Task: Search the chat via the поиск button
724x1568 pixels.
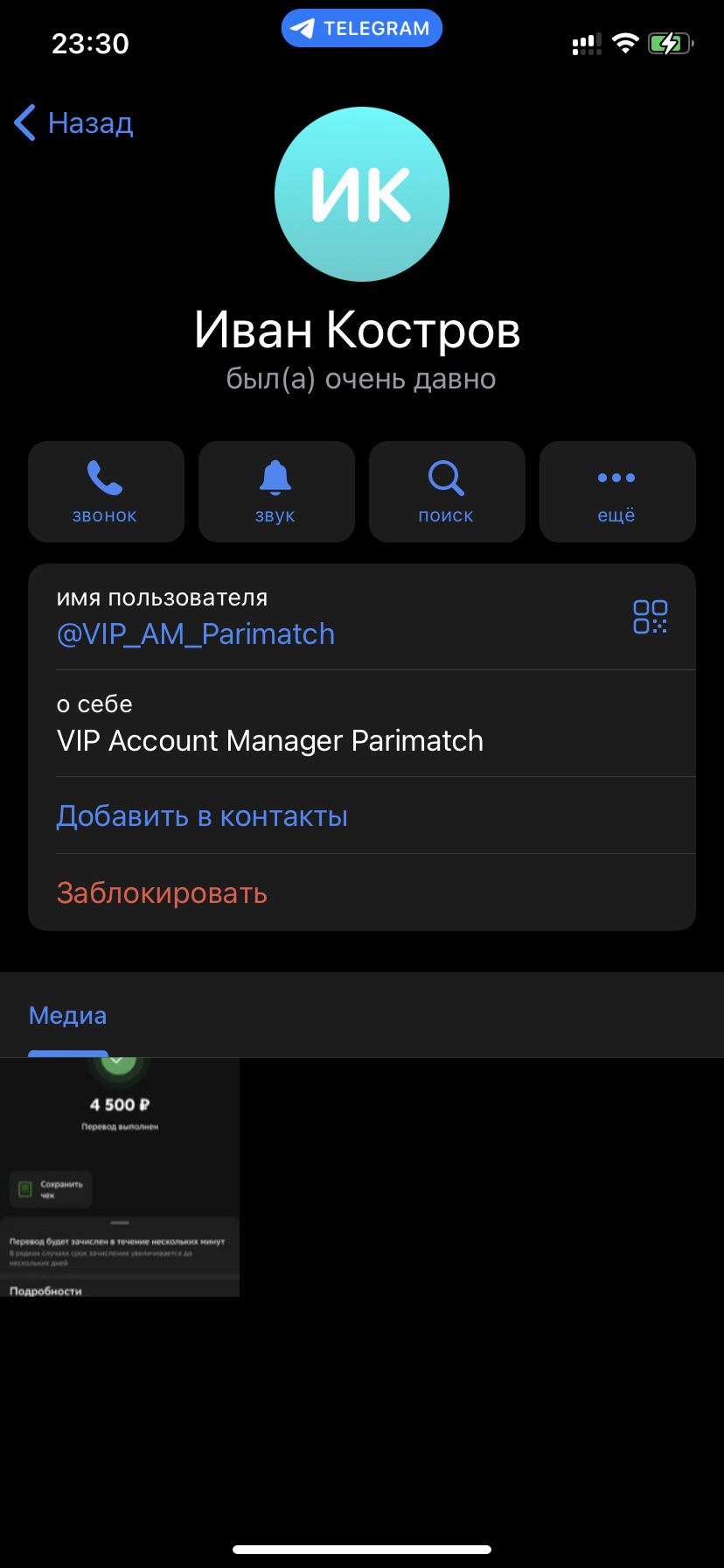Action: click(x=447, y=492)
